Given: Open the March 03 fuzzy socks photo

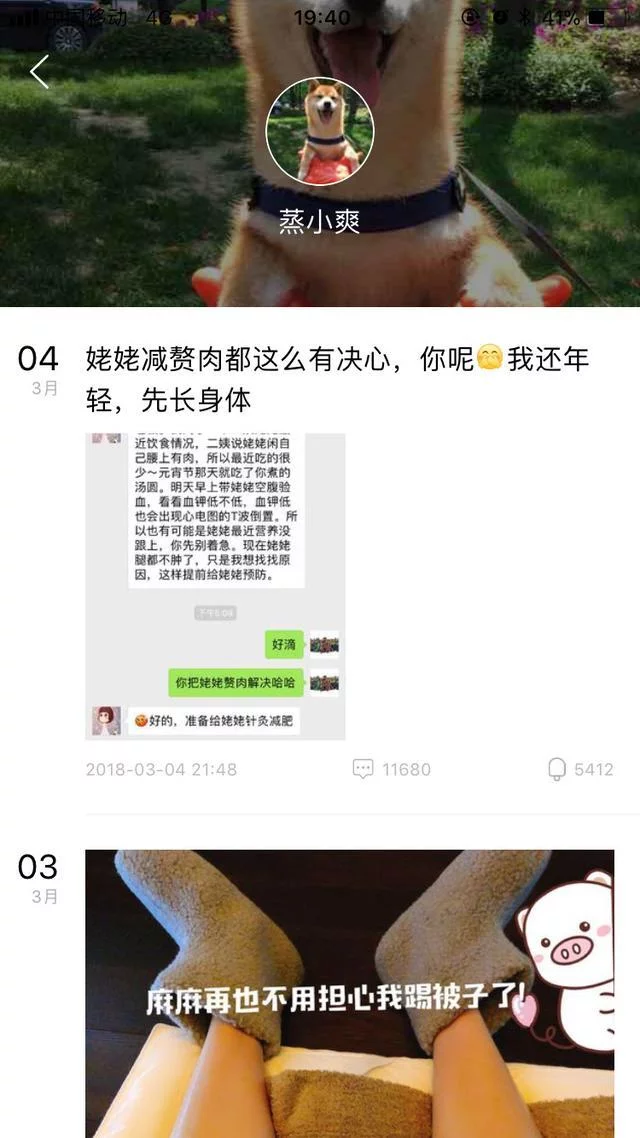Looking at the screenshot, I should (349, 993).
